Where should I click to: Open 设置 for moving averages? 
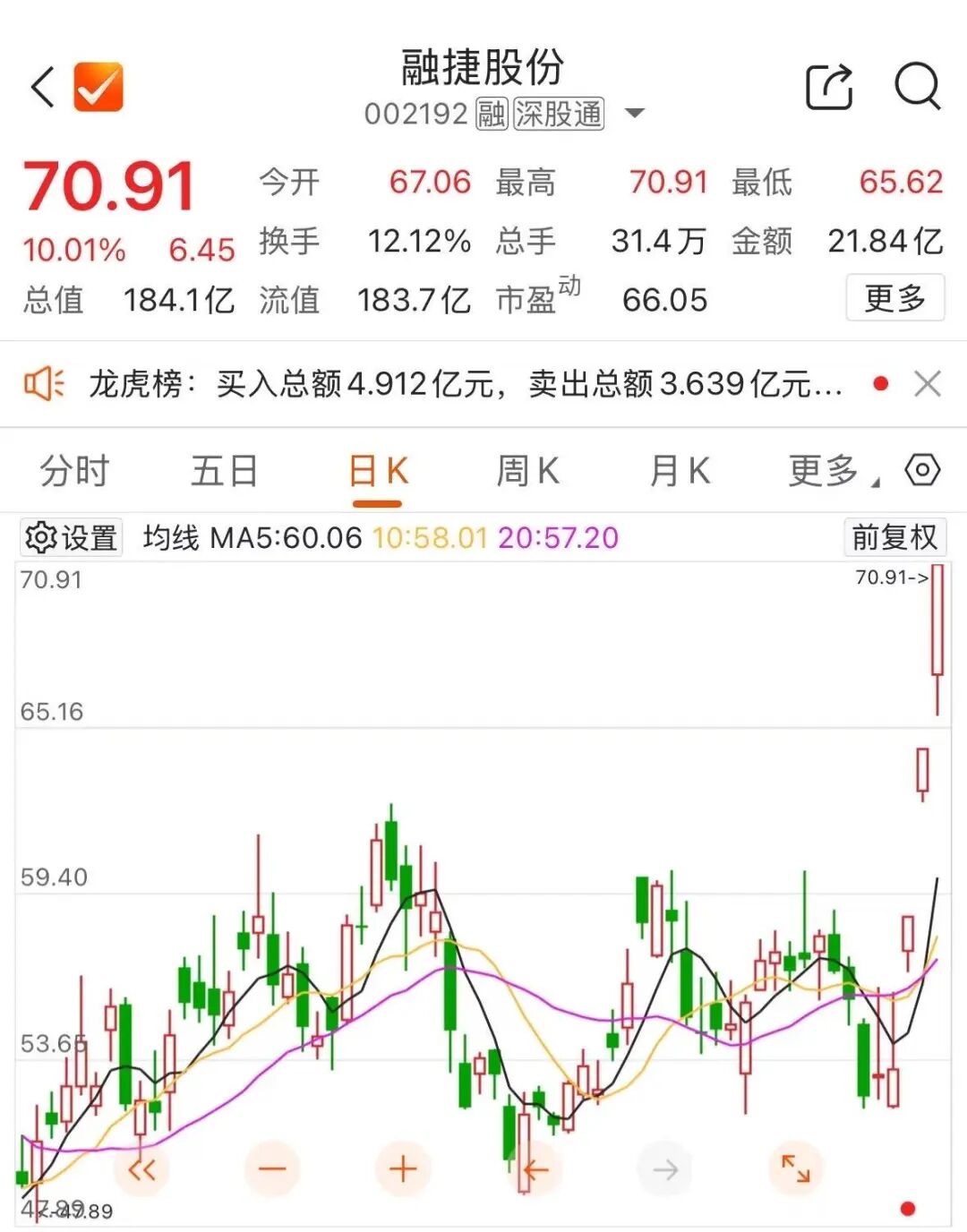72,538
